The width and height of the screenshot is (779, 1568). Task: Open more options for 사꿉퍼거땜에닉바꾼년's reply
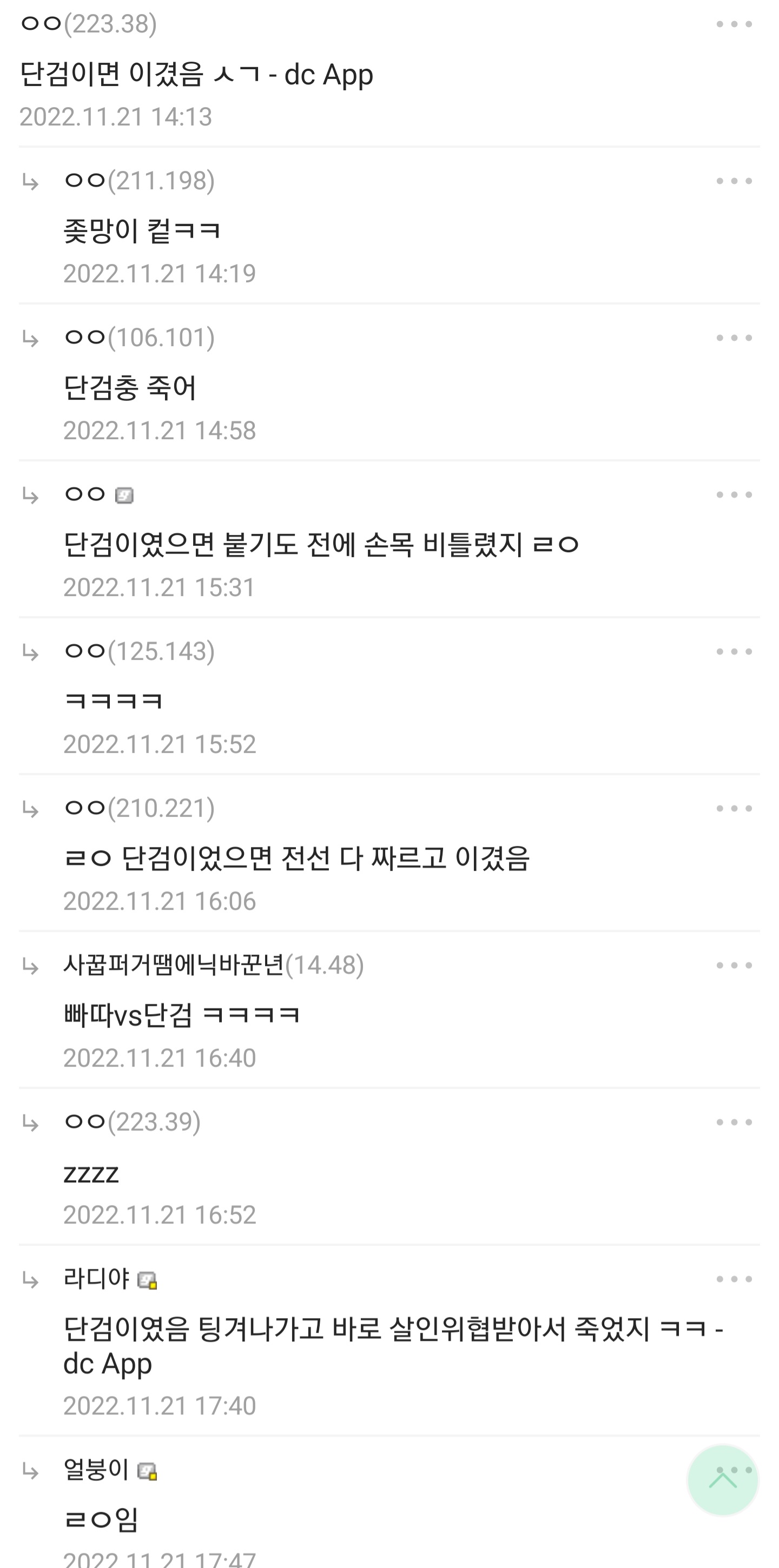(734, 965)
